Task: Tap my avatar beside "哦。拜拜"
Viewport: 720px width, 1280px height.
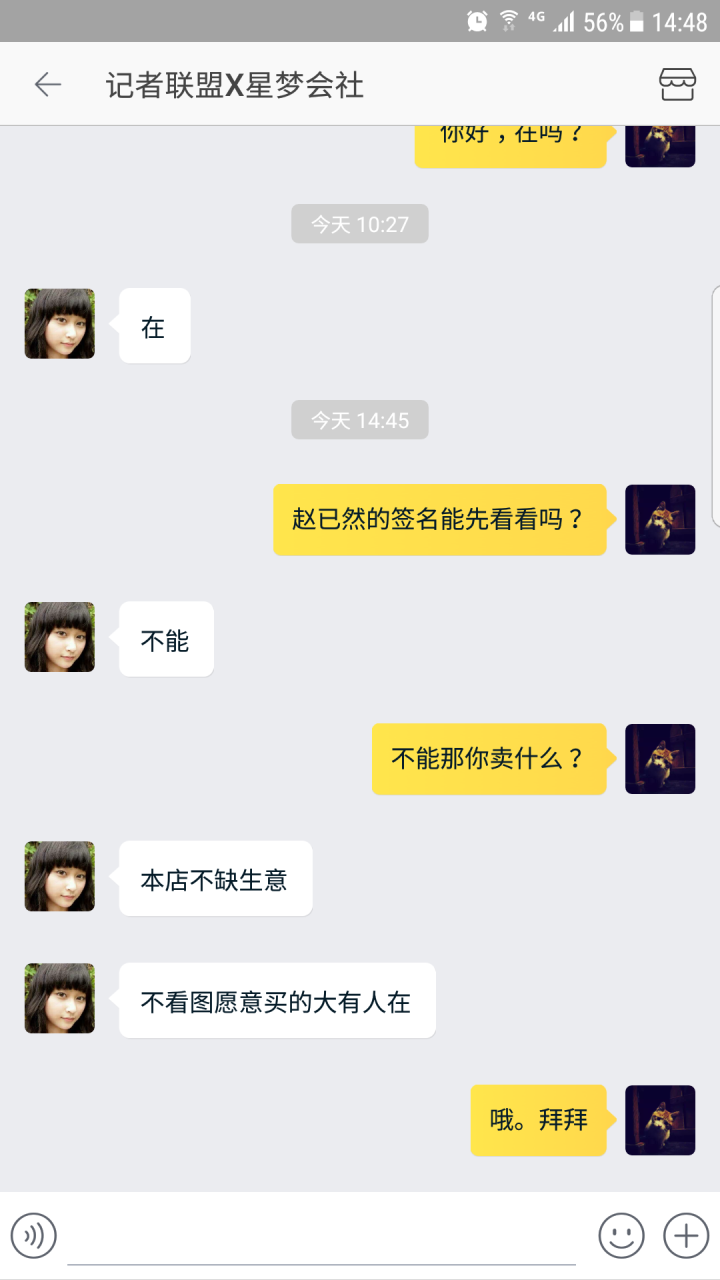Action: pos(660,1120)
